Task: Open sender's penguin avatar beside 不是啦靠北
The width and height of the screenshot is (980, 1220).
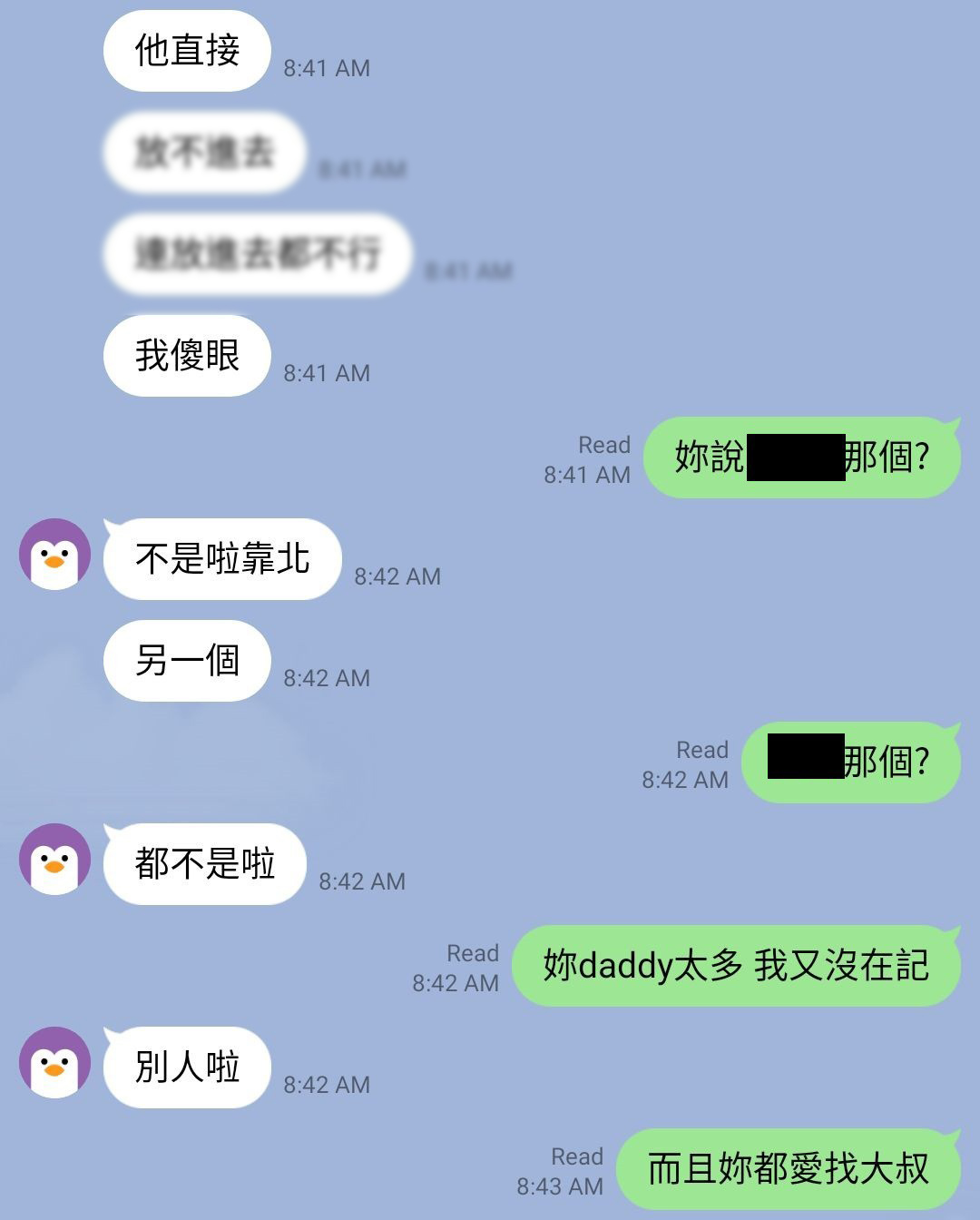Action: tap(54, 555)
